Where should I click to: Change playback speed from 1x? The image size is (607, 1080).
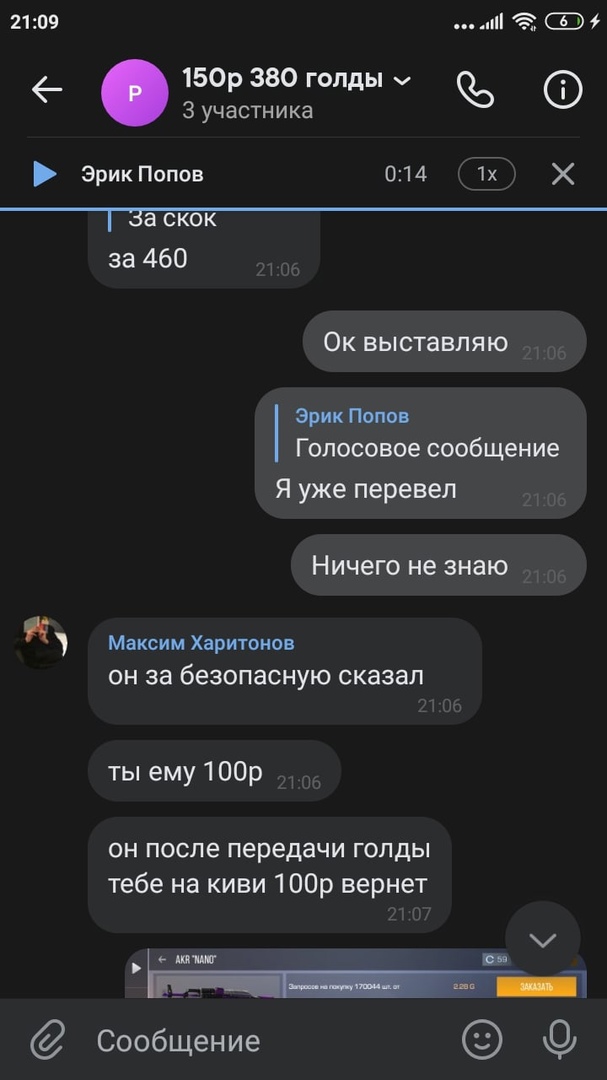[486, 174]
